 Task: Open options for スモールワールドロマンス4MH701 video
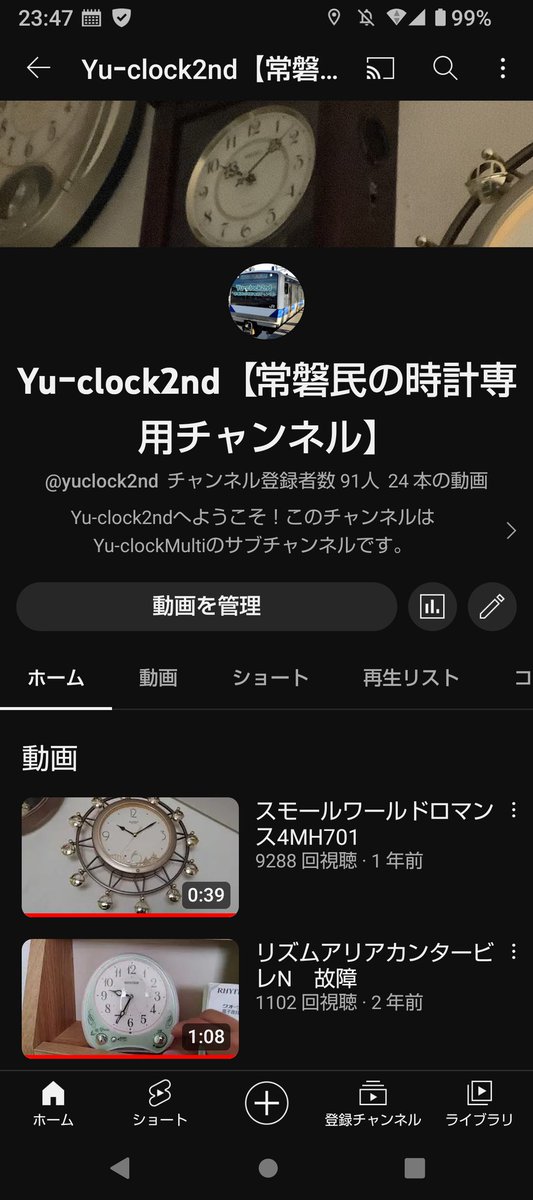coord(514,810)
